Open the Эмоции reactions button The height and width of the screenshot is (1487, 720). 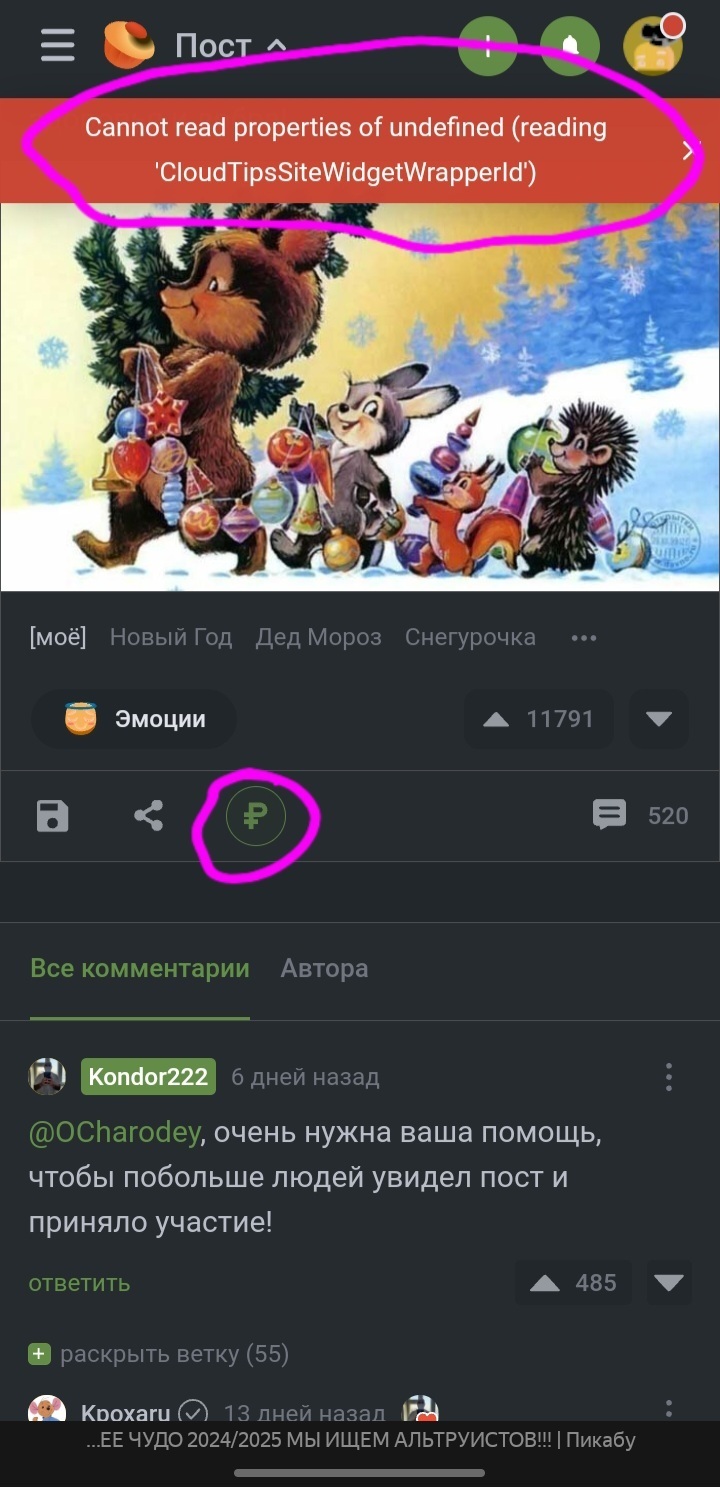tap(134, 719)
